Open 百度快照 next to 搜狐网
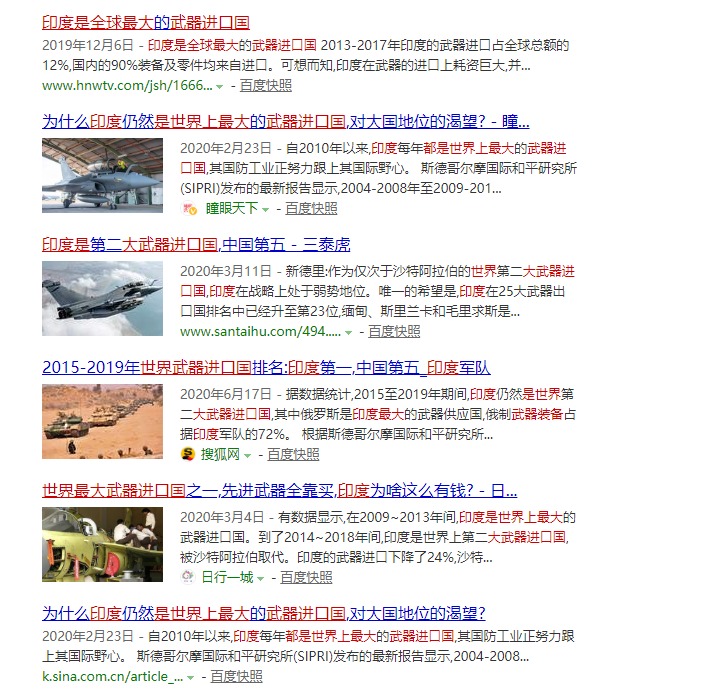Image resolution: width=711 pixels, height=696 pixels. point(293,454)
